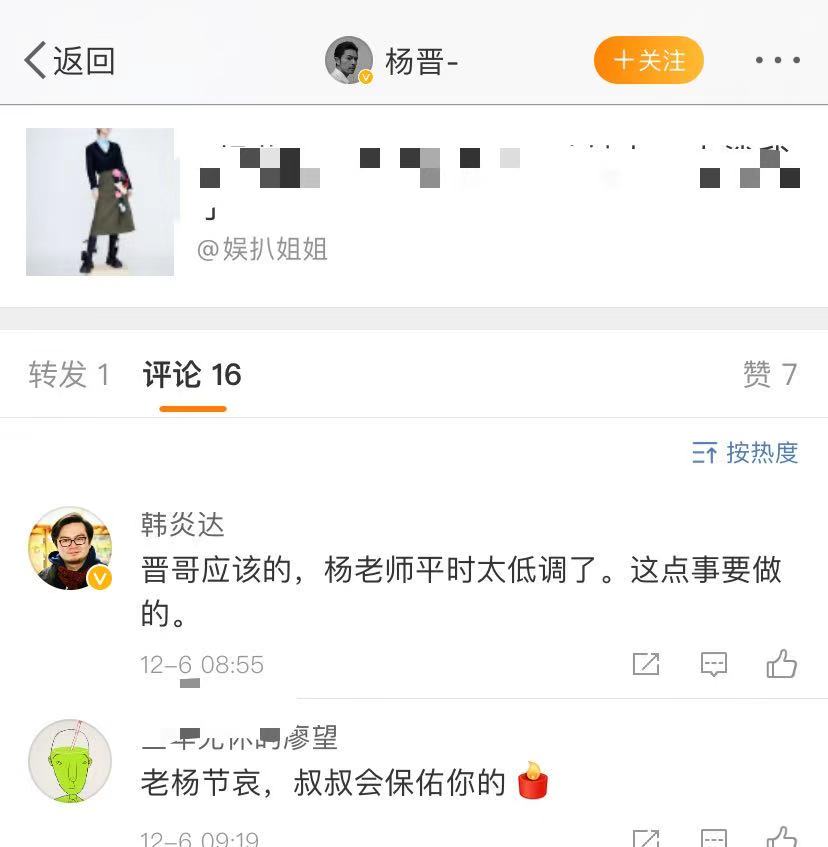Visit the @娱扒姐姐 profile link
This screenshot has height=847, width=828.
tap(262, 249)
